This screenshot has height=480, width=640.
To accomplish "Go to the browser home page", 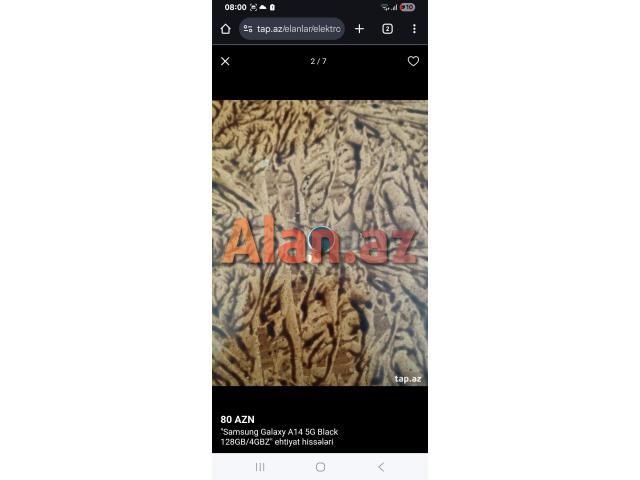I will (225, 29).
